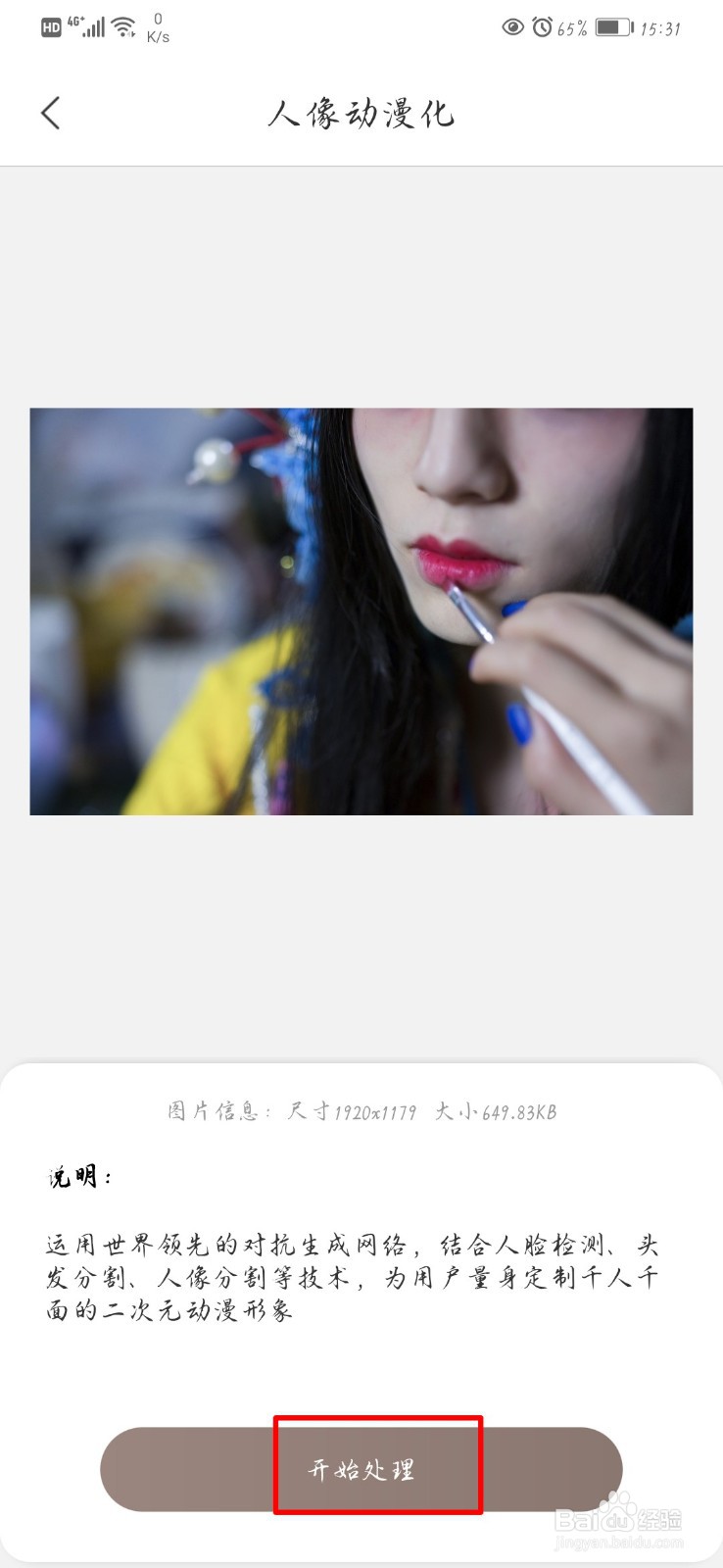
Task: Tap the HD calling status icon
Action: click(50, 26)
